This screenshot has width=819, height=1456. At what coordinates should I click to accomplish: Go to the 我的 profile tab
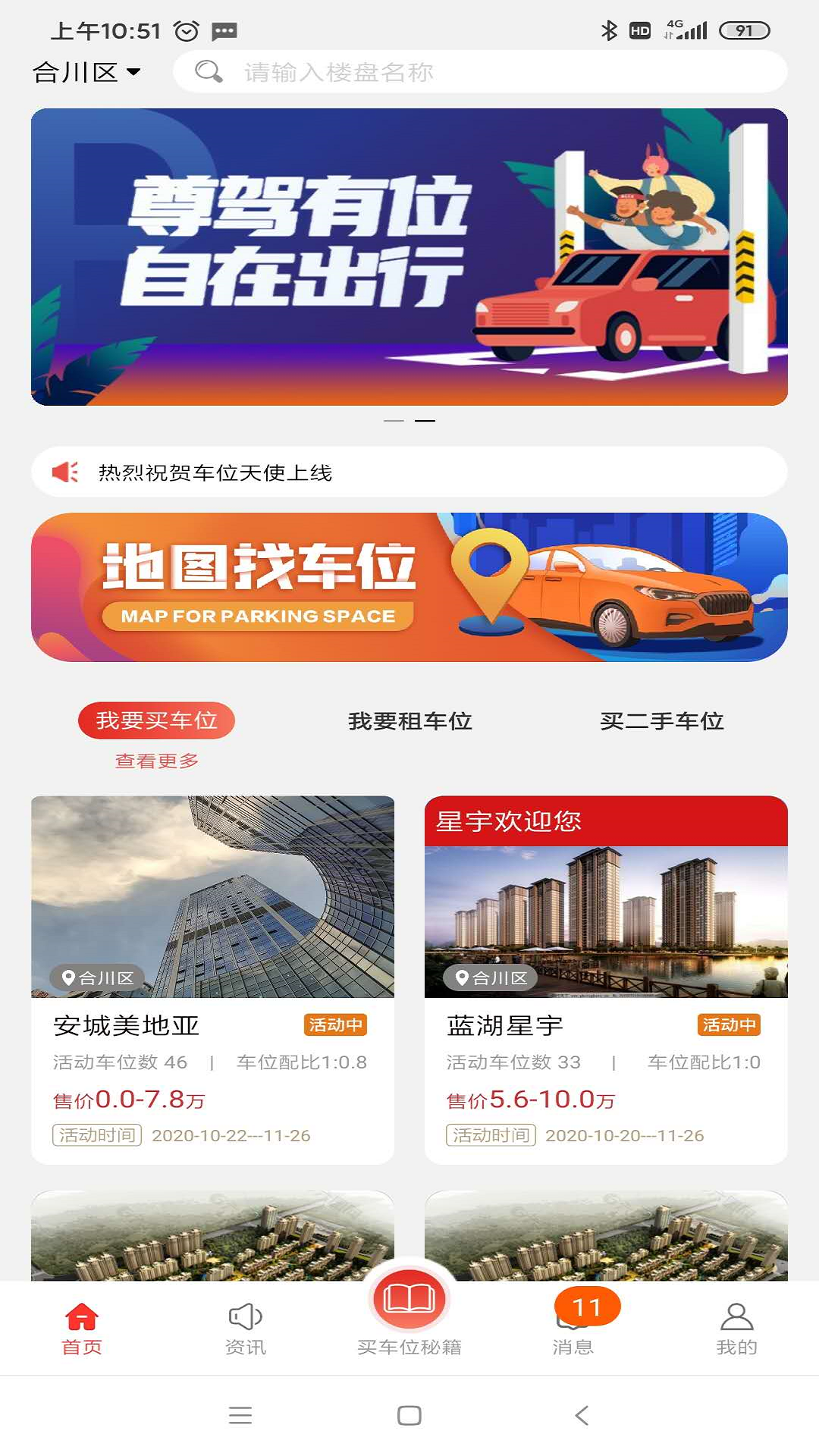point(736,1329)
